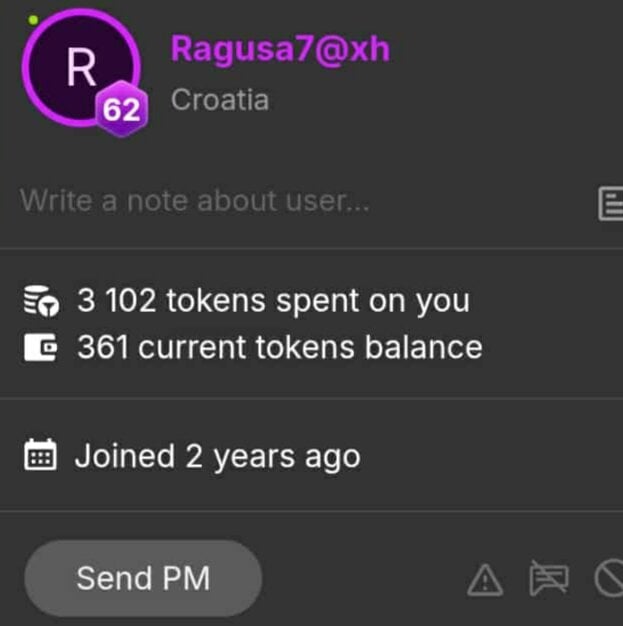Mute this user's chat messages
This screenshot has width=623, height=626.
pos(548,578)
